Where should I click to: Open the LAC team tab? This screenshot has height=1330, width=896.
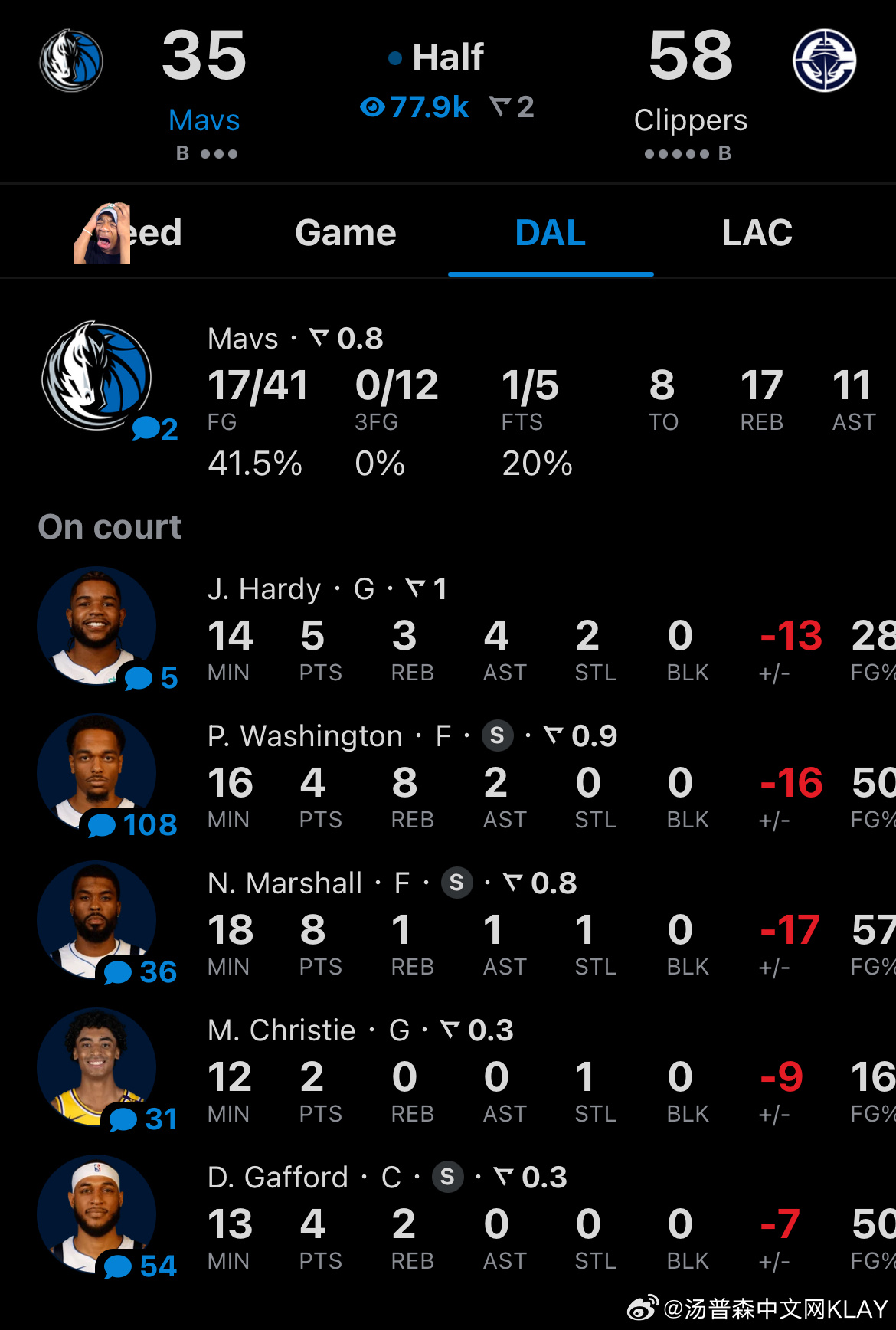click(x=757, y=233)
